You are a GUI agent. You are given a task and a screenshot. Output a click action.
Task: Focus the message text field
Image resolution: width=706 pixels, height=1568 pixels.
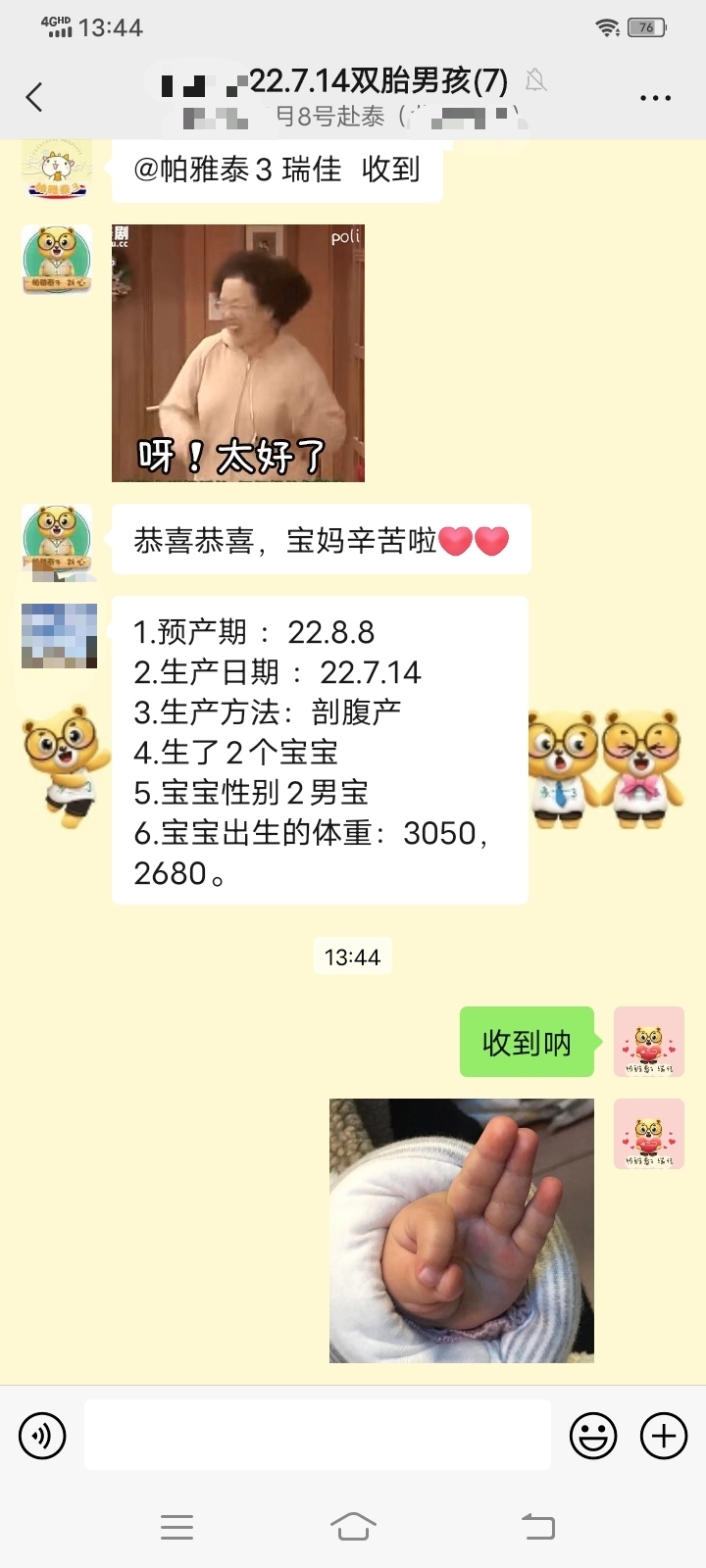click(317, 1435)
